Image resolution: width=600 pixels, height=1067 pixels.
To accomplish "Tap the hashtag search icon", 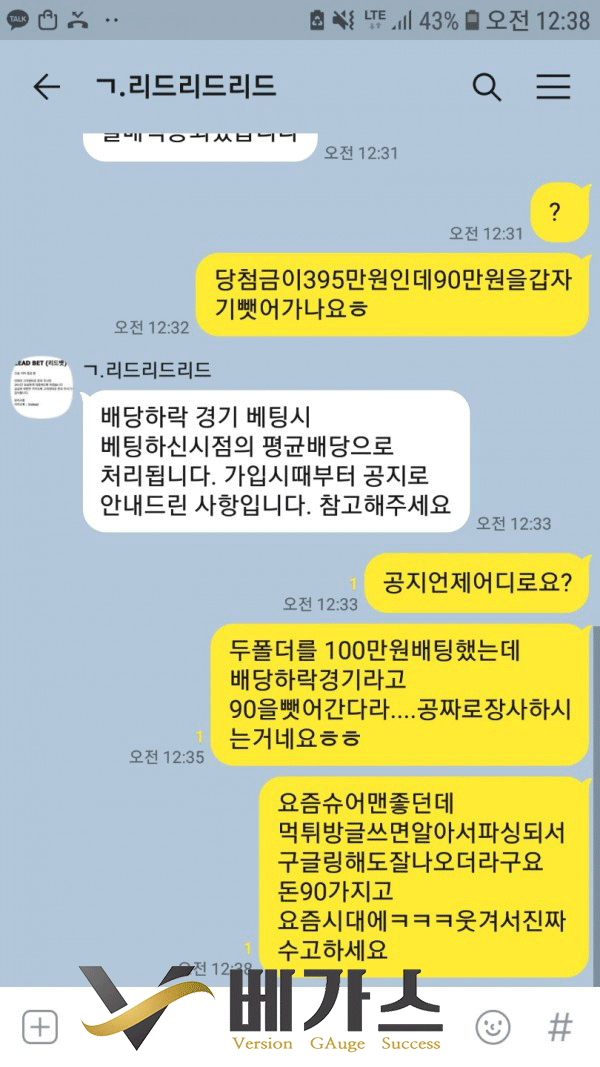I will pyautogui.click(x=560, y=1026).
